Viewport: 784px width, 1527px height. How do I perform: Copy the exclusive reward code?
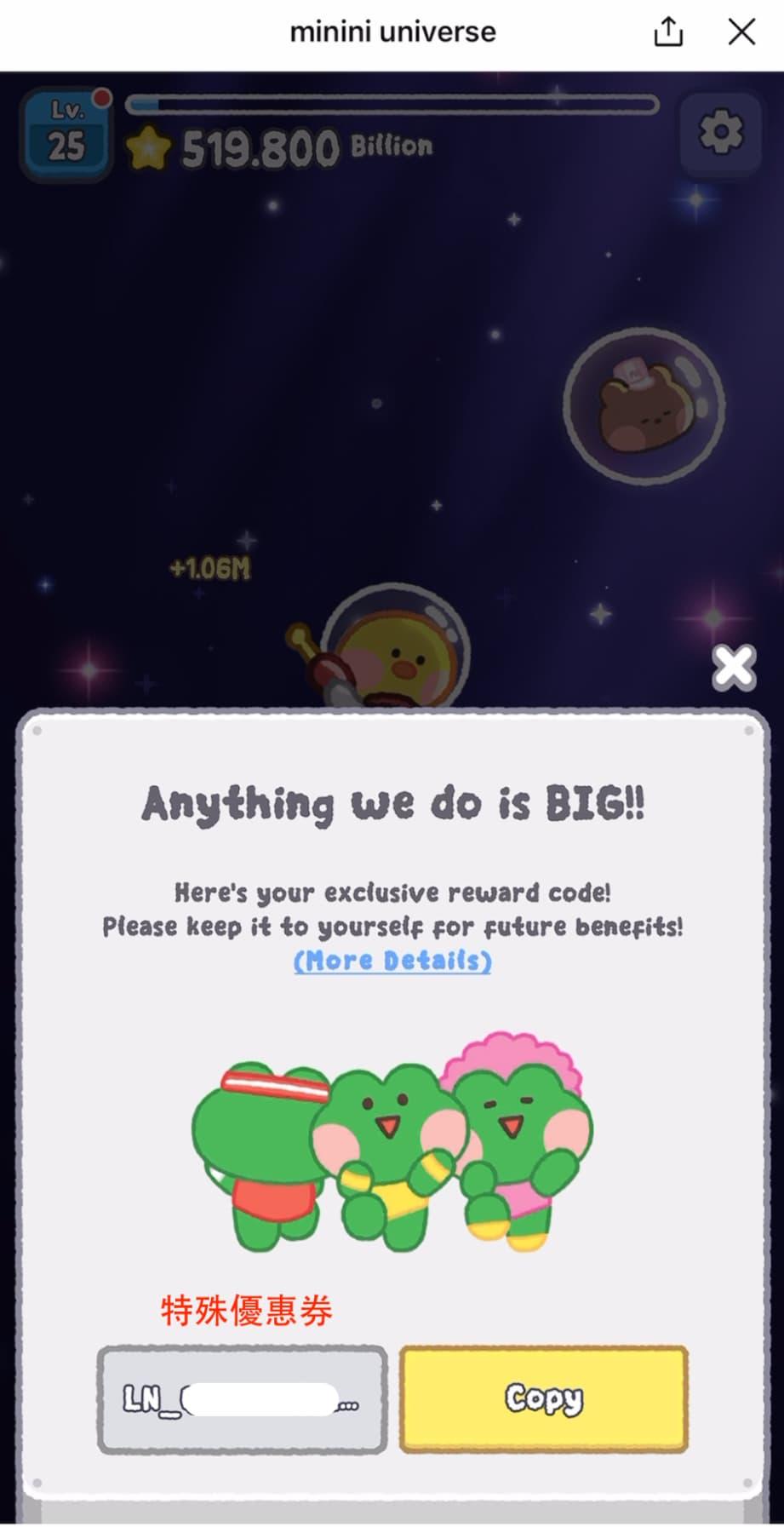click(x=543, y=1398)
